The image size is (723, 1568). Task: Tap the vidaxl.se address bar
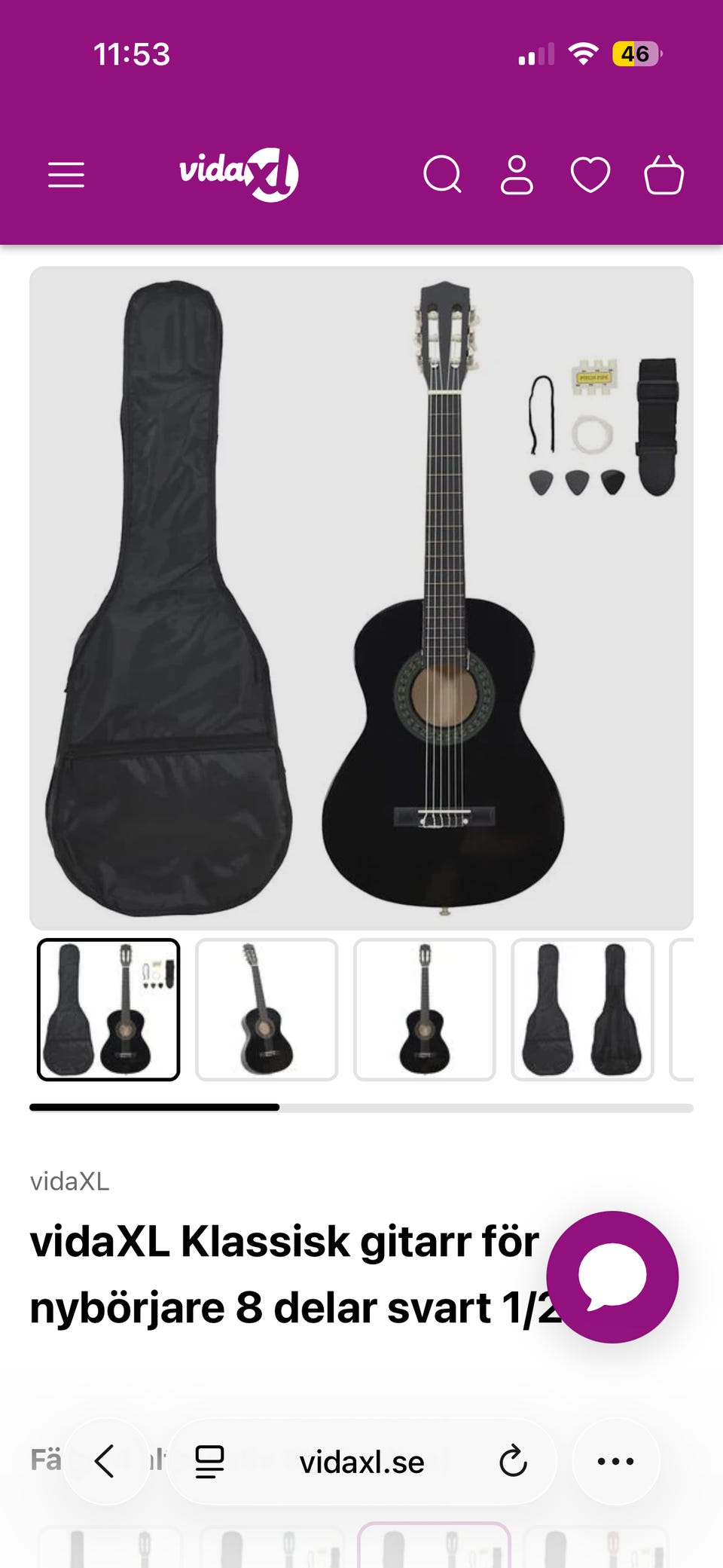coord(362,1462)
